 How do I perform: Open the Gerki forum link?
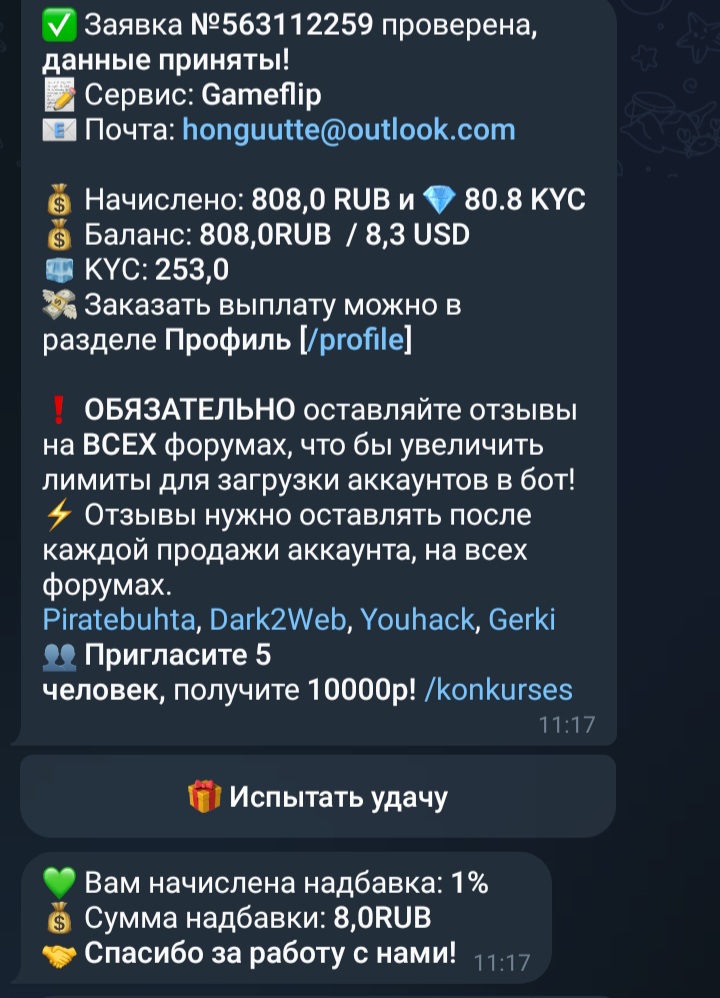(x=521, y=619)
